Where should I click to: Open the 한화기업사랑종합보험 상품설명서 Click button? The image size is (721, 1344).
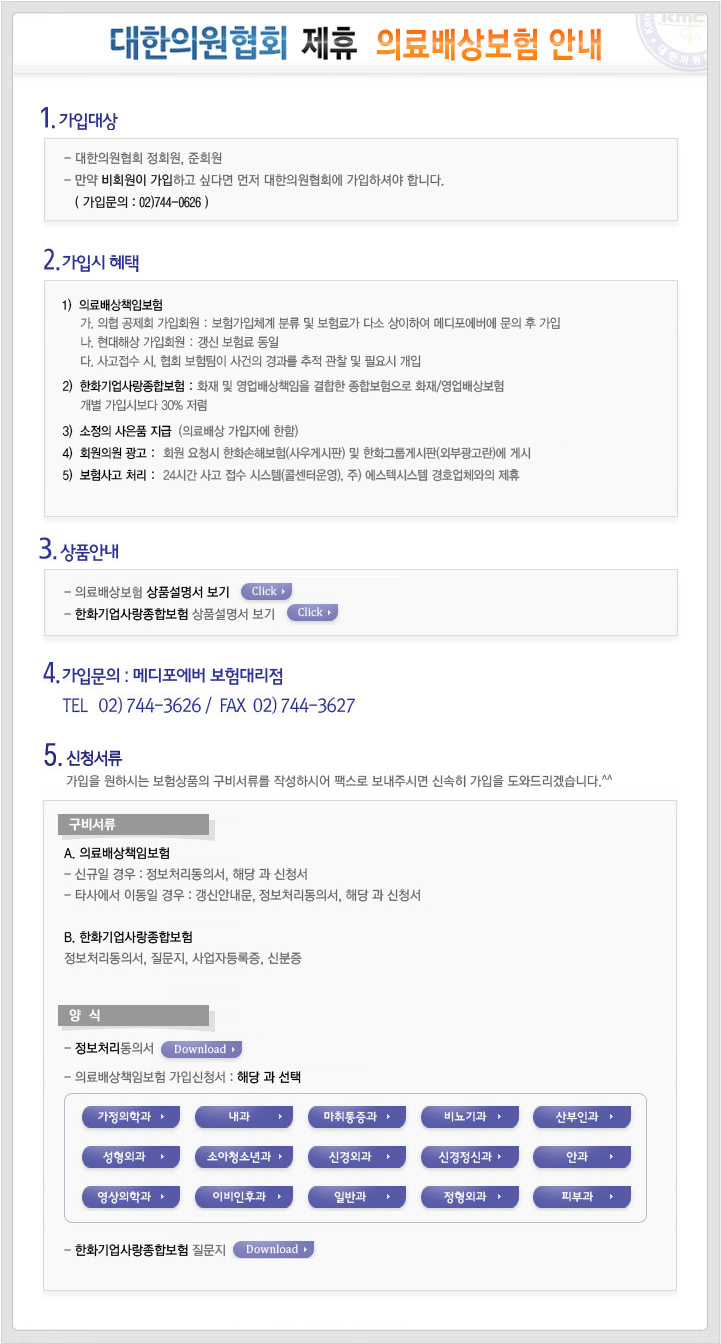point(312,612)
